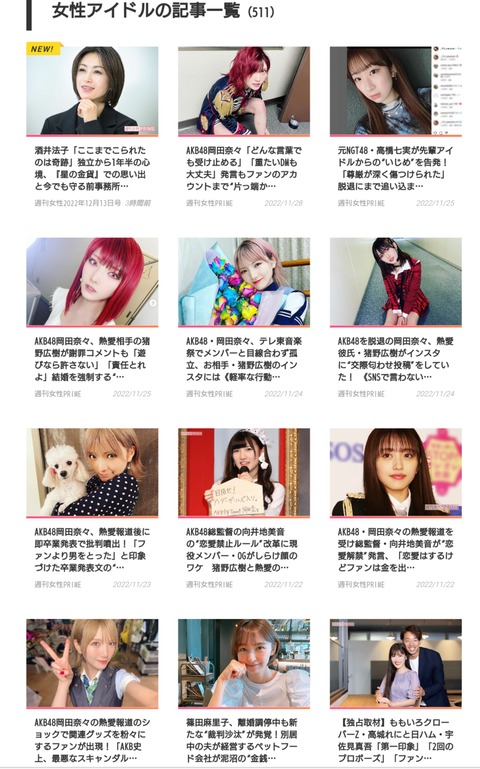Open the 酒井法子 article card
This screenshot has width=480, height=769.
[x=92, y=127]
